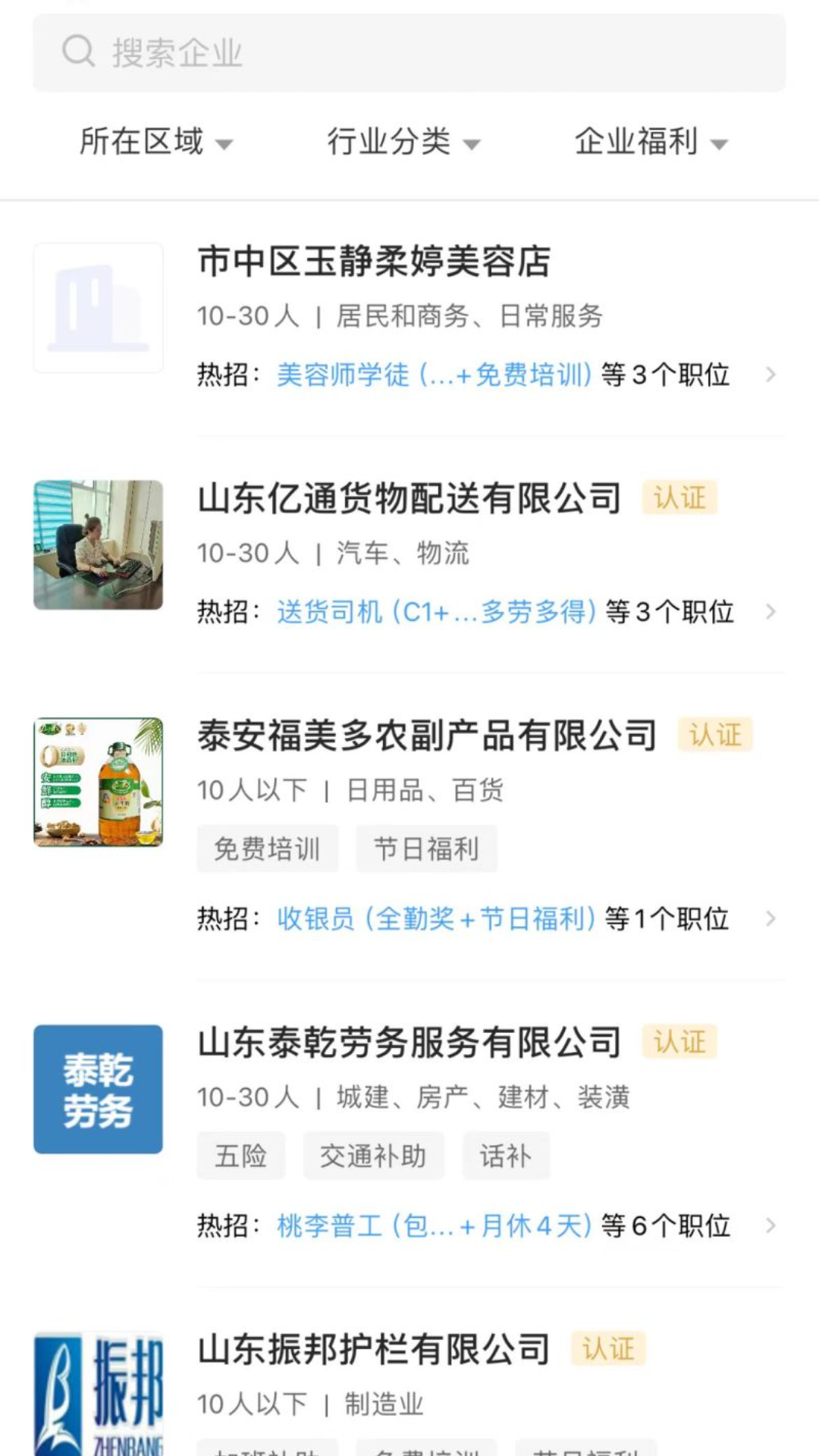This screenshot has height=1456, width=819.
Task: Click the 五险 benefit tag
Action: point(241,1156)
